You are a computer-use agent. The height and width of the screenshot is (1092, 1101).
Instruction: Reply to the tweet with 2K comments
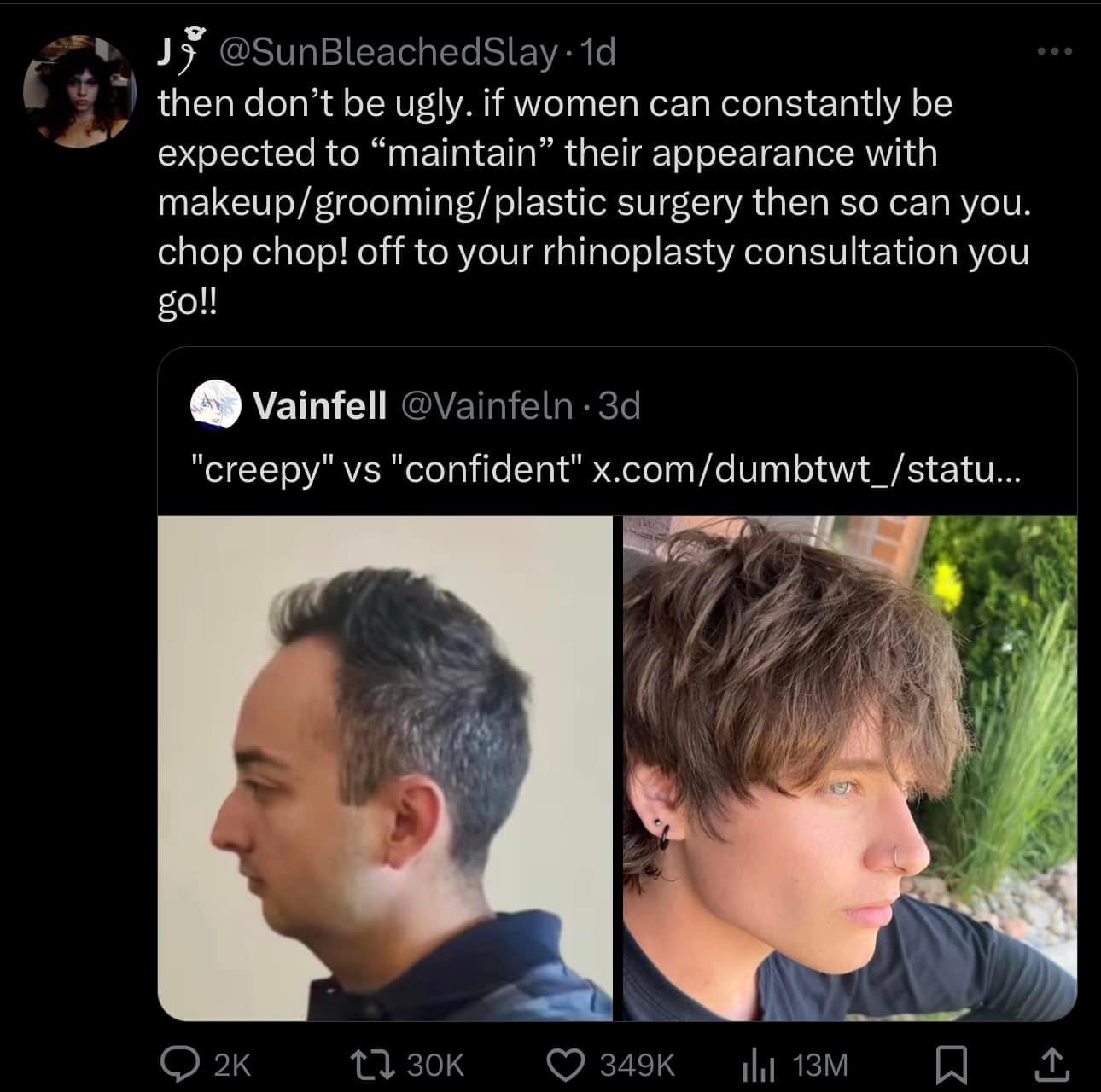coord(180,1064)
